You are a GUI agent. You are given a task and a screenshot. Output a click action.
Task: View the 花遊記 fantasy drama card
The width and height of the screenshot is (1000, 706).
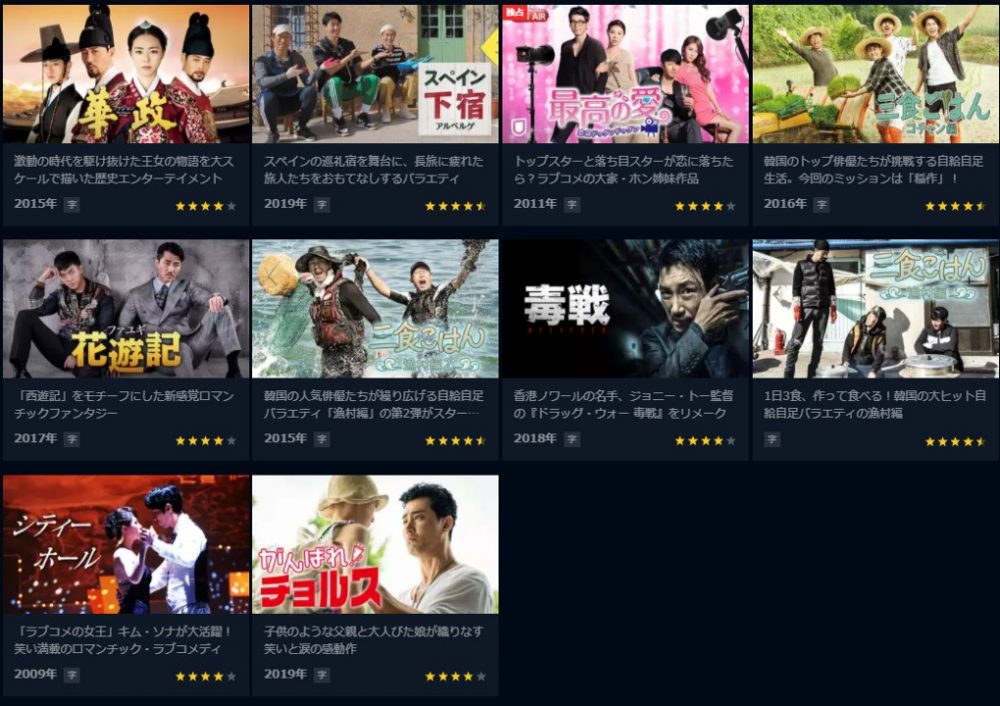[126, 309]
